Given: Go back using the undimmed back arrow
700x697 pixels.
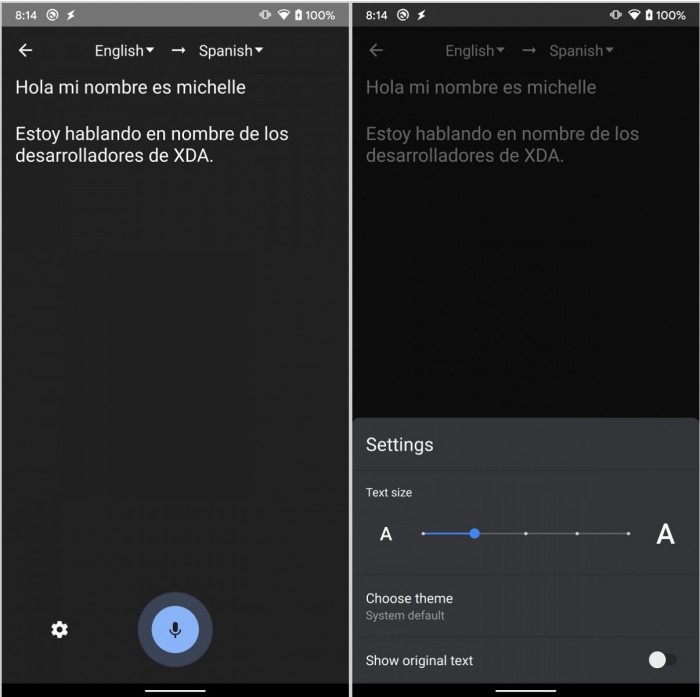Looking at the screenshot, I should (26, 51).
